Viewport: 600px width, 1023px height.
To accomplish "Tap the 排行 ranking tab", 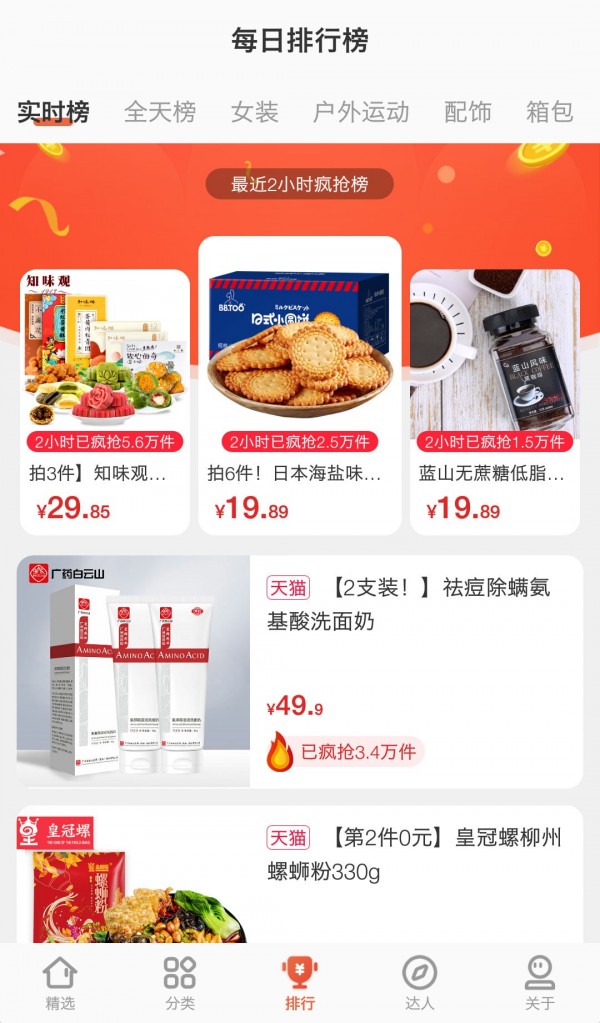I will coord(300,983).
